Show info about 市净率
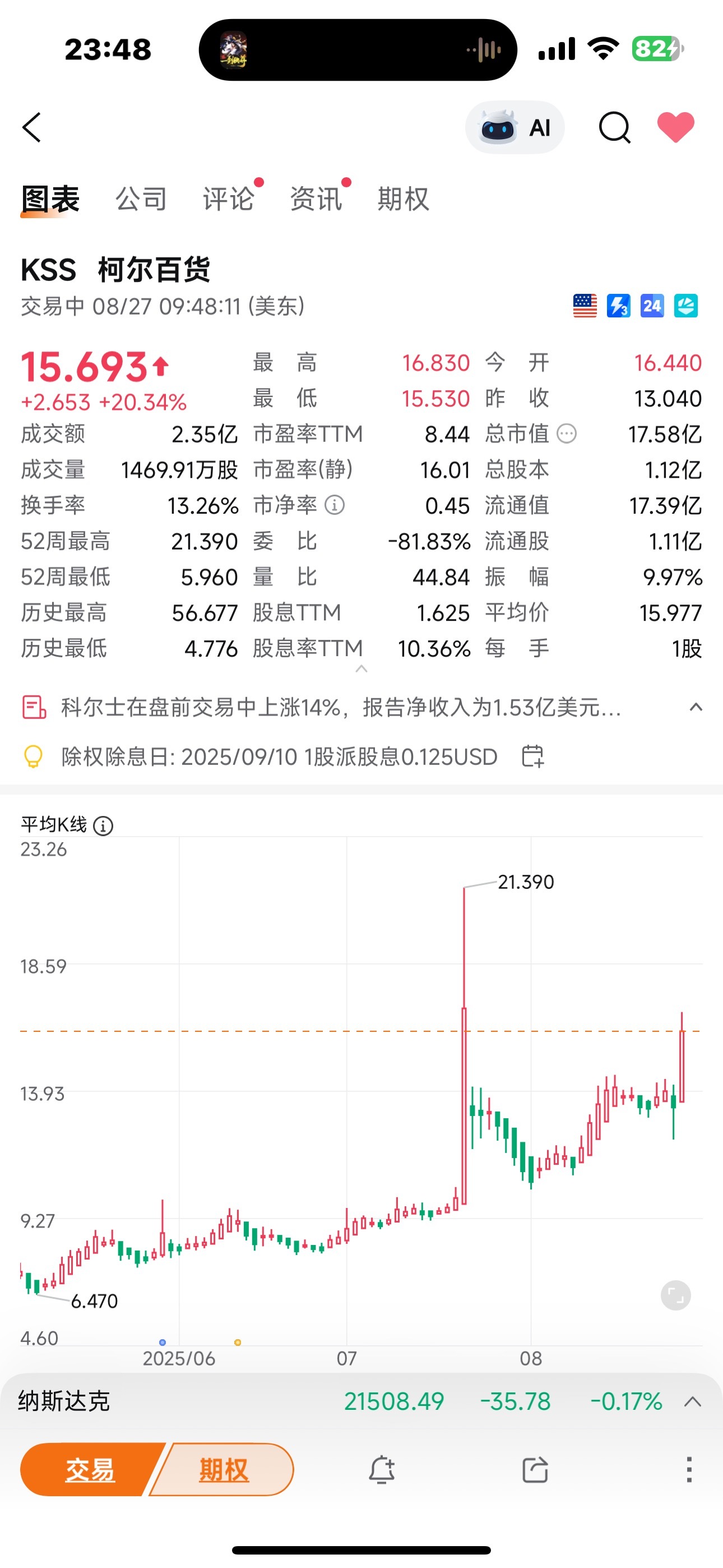This screenshot has height=1568, width=723. tap(335, 505)
